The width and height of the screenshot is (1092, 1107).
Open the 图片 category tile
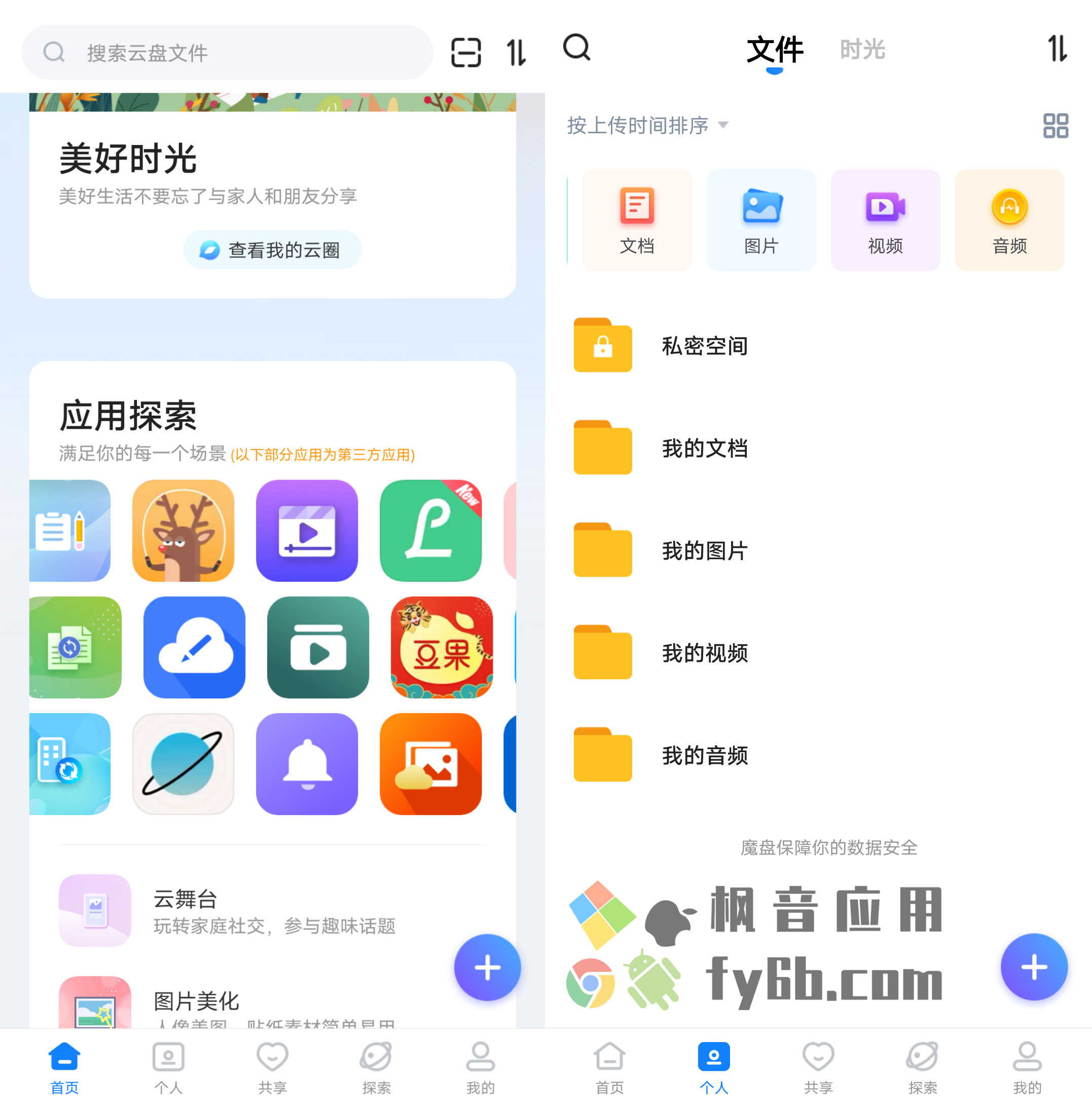(x=760, y=220)
